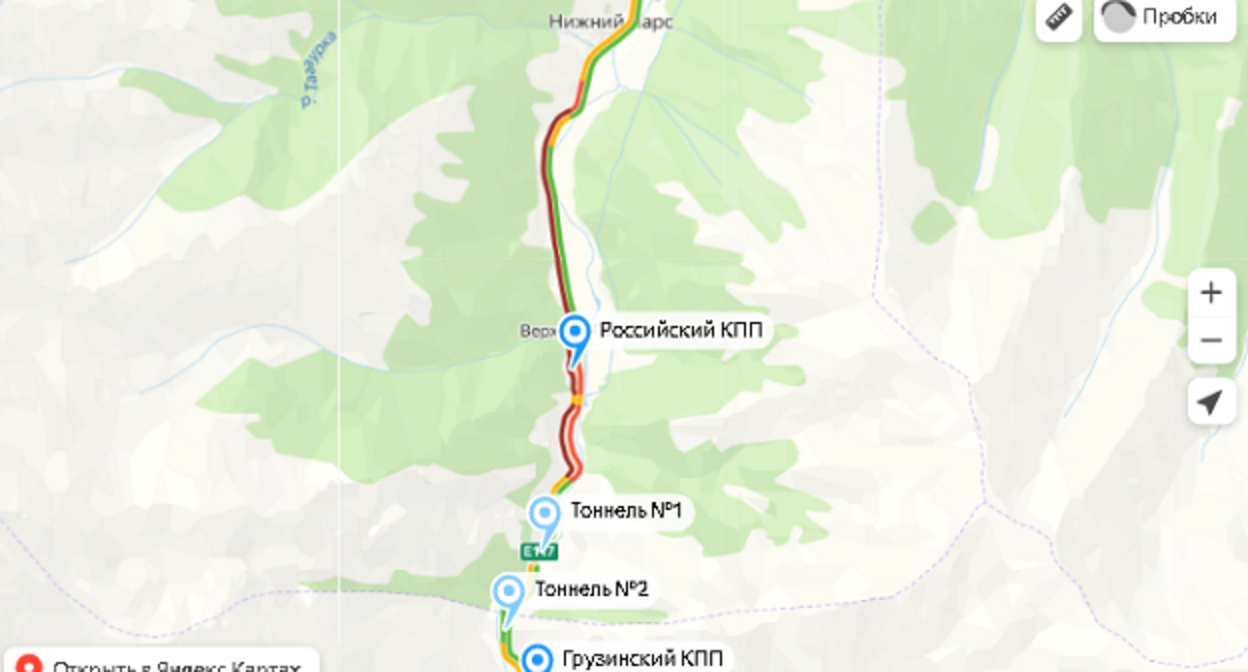Zoom out of the map
1248x672 pixels.
pos(1211,341)
